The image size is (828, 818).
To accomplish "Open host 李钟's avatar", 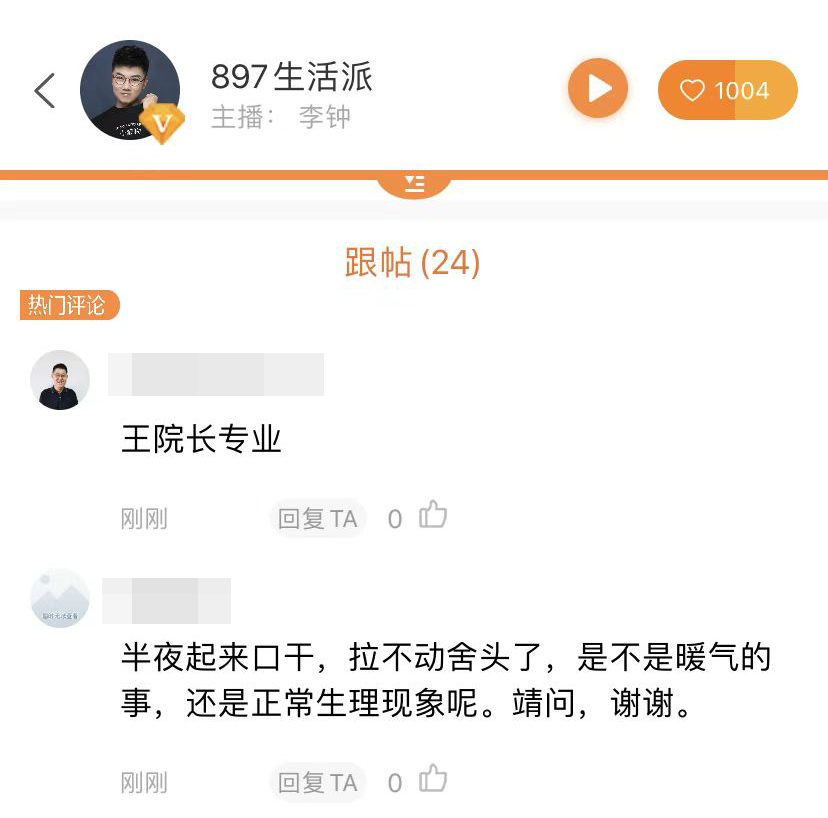I will click(x=130, y=90).
